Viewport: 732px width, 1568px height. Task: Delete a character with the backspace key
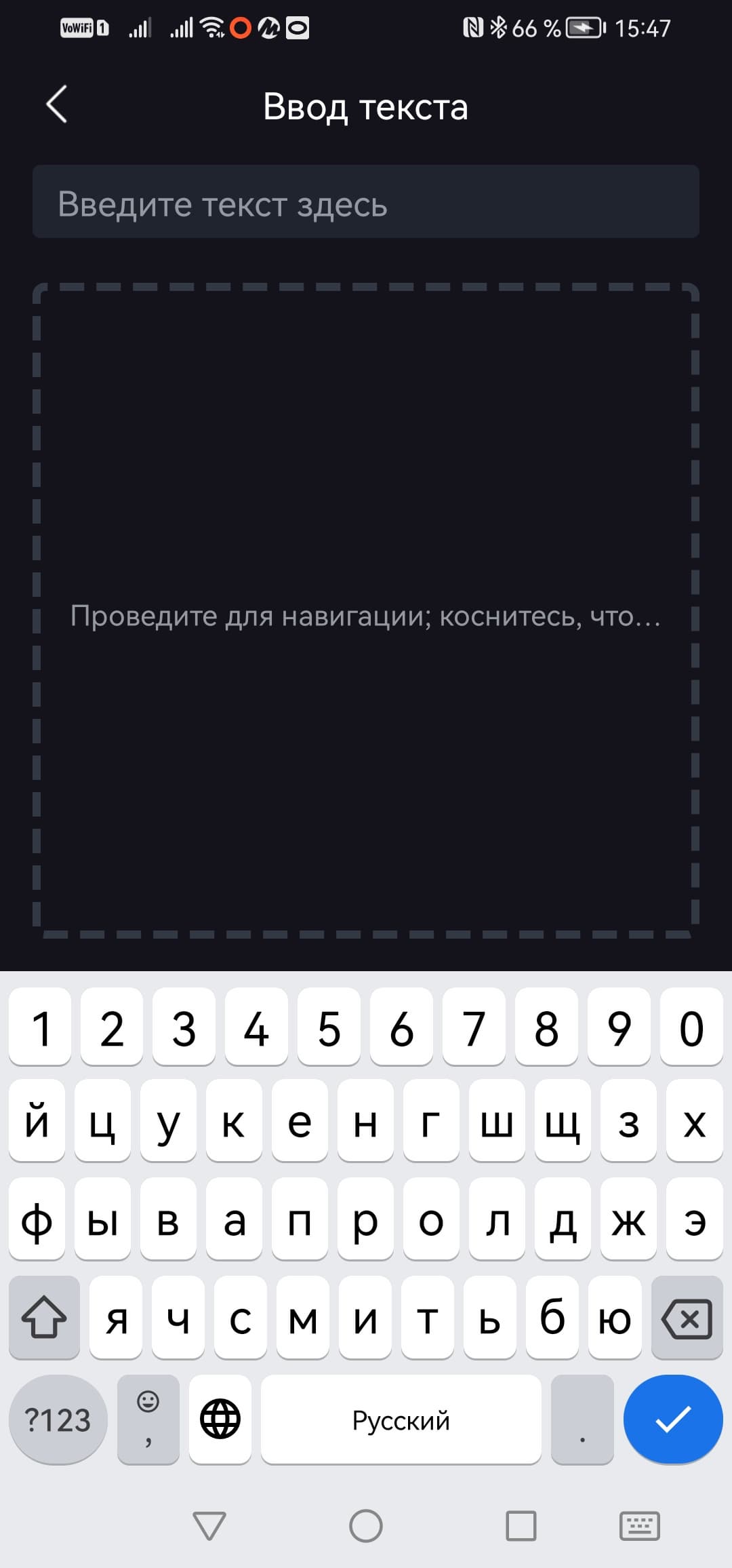coord(687,1318)
